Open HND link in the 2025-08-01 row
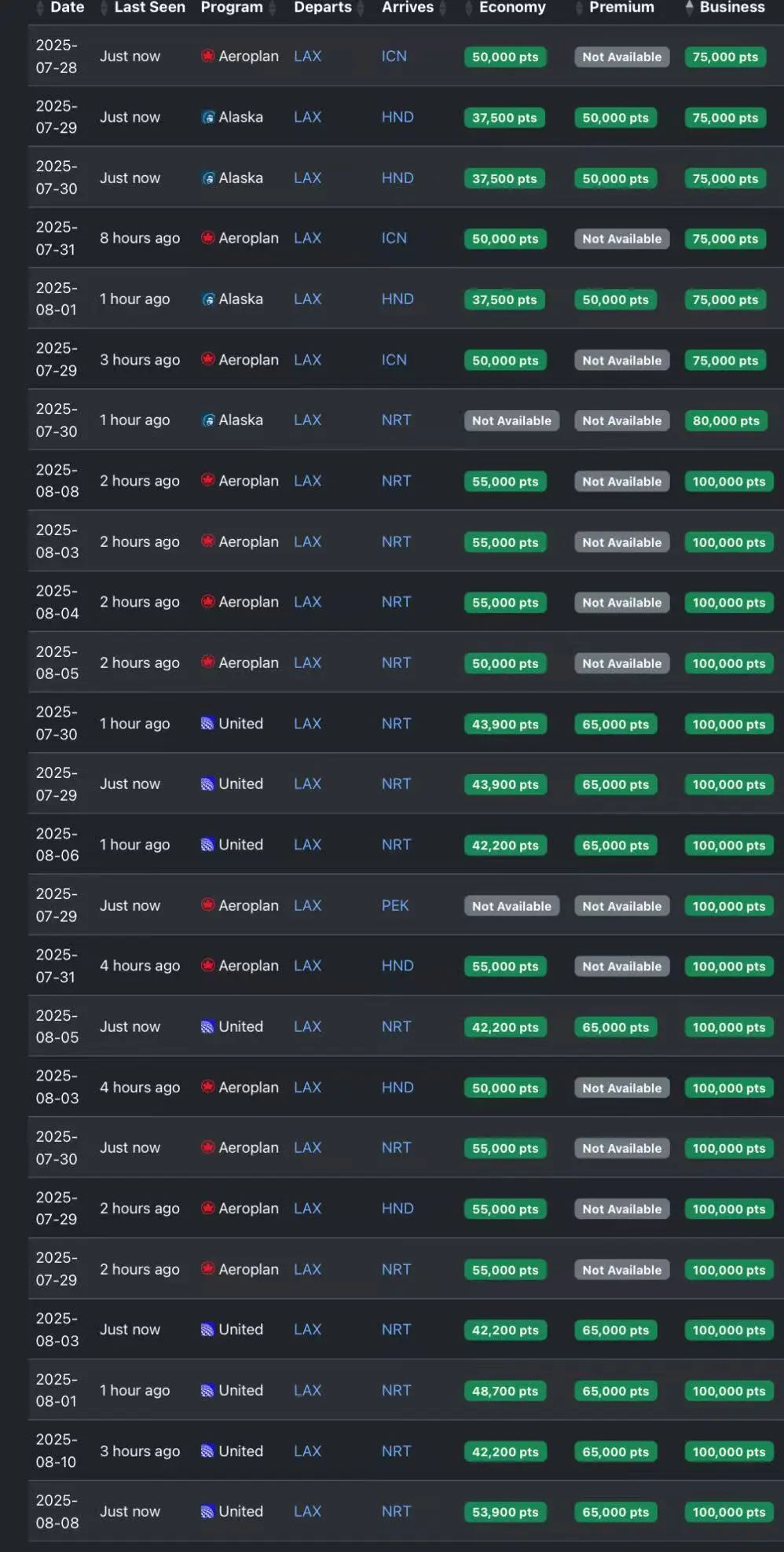The image size is (784, 1552). tap(397, 299)
